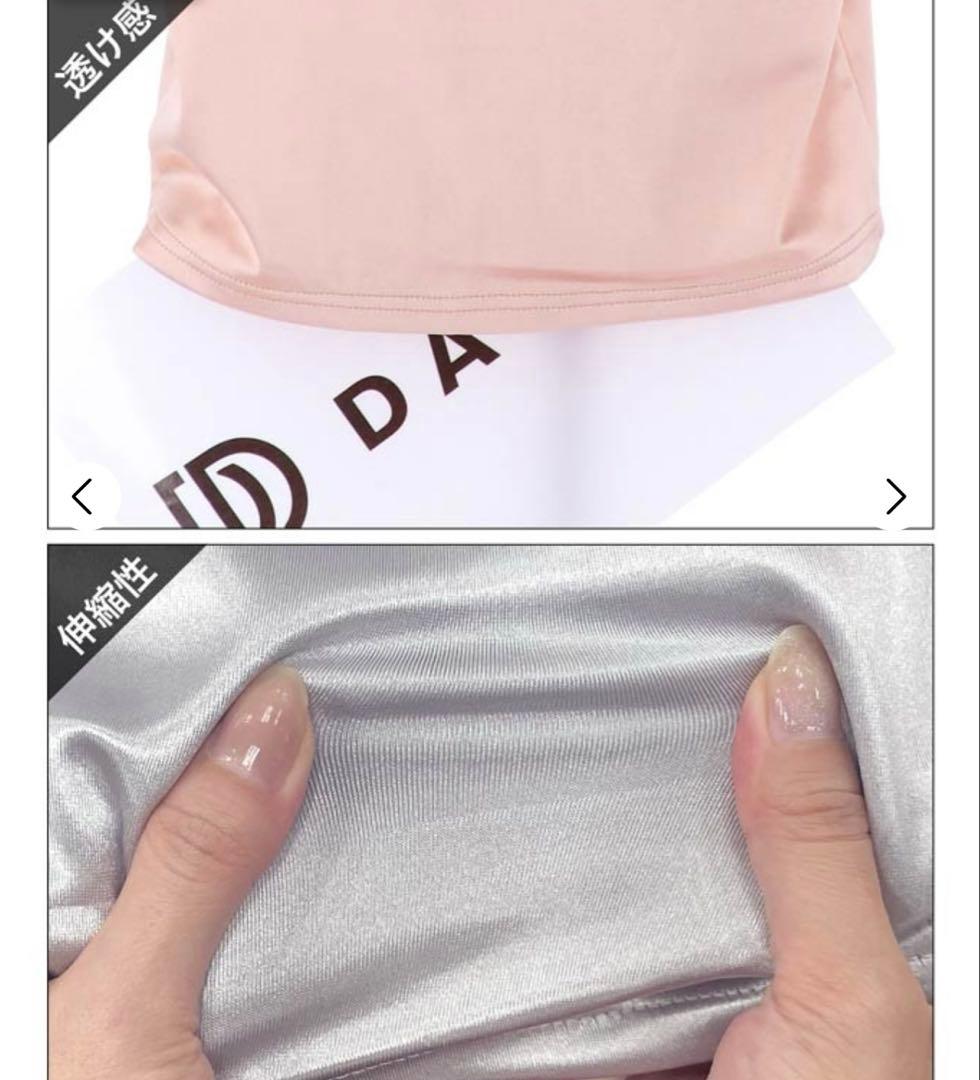980x1080 pixels.
Task: Go to the next product image
Action: pyautogui.click(x=894, y=496)
